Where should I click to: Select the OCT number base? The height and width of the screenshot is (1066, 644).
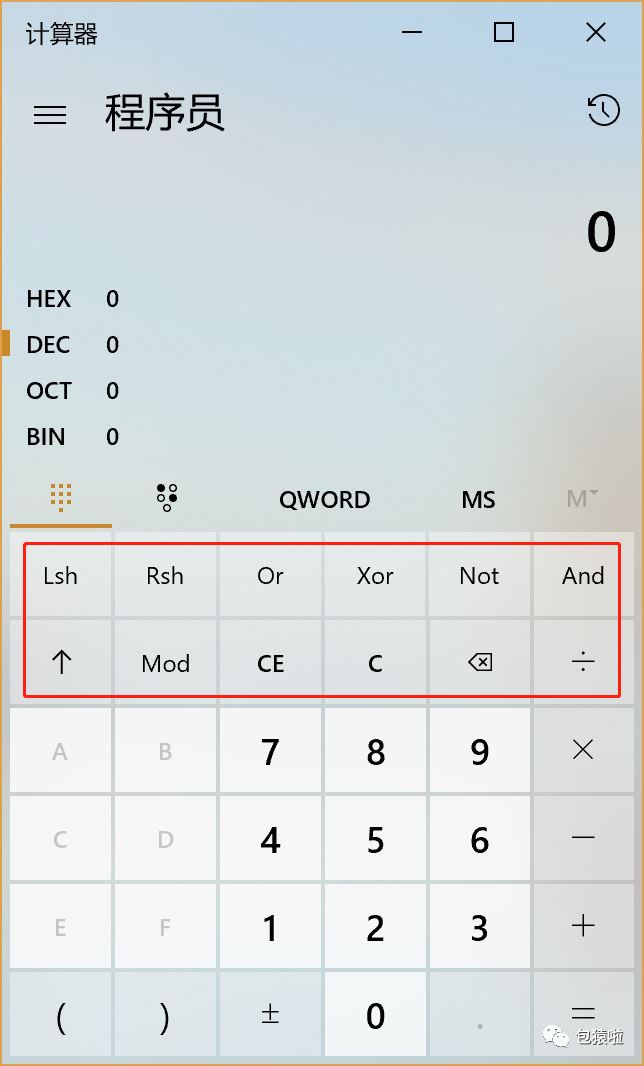click(73, 391)
